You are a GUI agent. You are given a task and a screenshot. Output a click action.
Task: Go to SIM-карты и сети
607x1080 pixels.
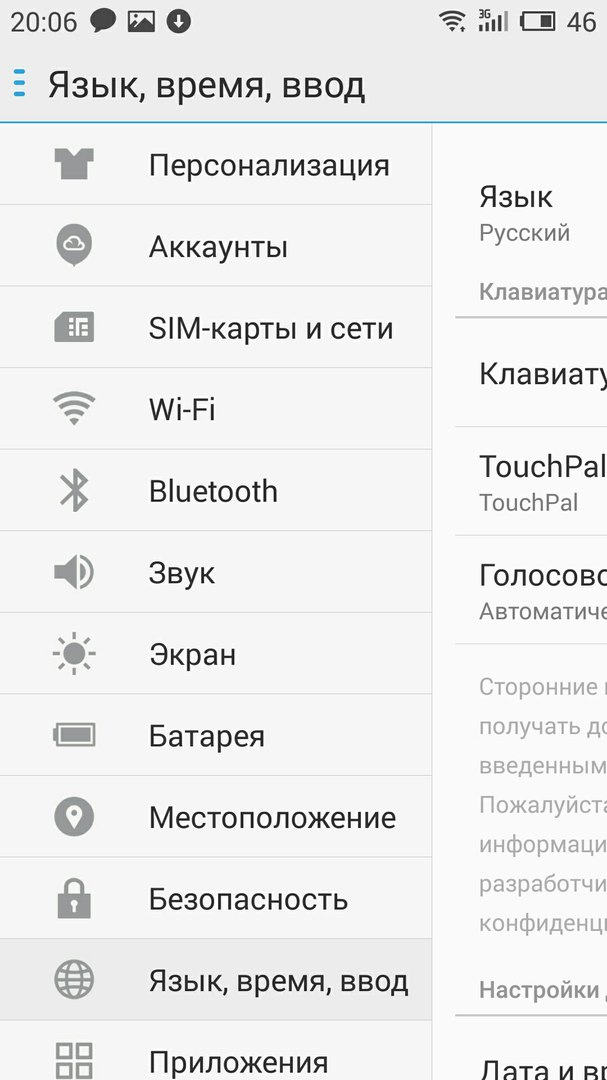215,328
